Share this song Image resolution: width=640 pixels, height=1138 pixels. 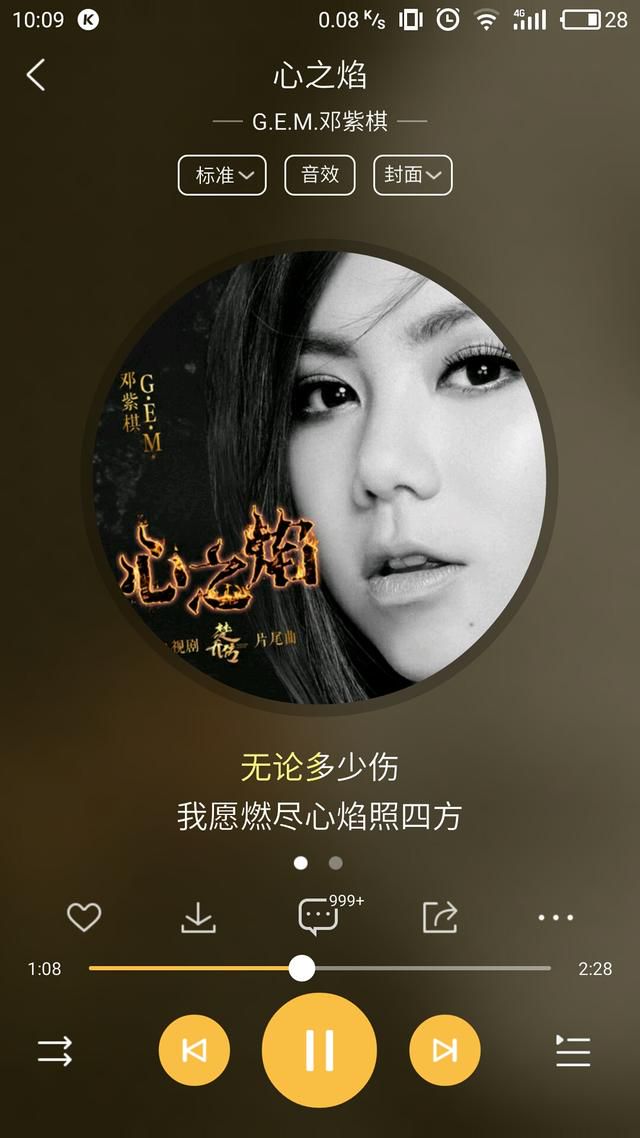point(440,917)
